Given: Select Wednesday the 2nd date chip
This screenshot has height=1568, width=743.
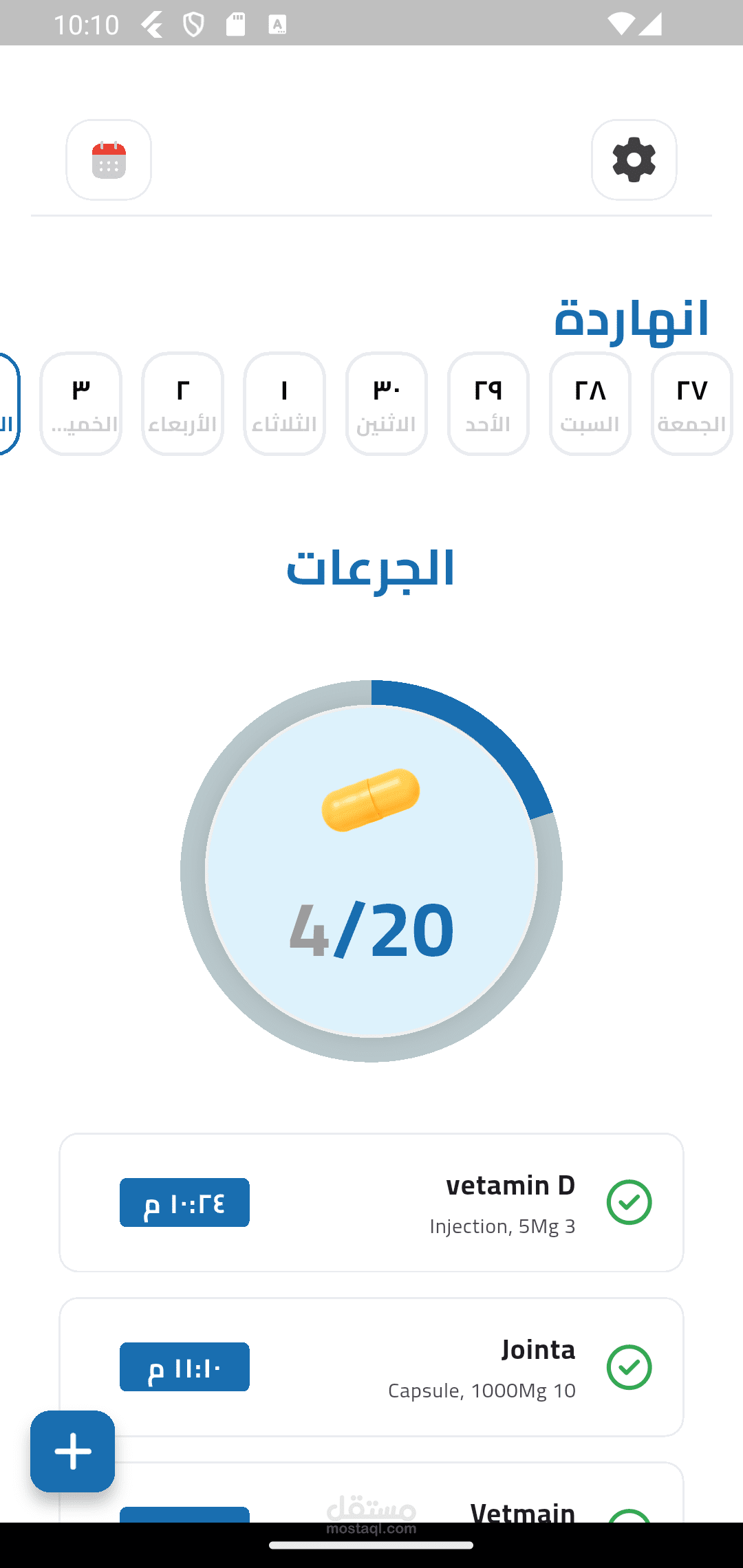Looking at the screenshot, I should tap(182, 404).
